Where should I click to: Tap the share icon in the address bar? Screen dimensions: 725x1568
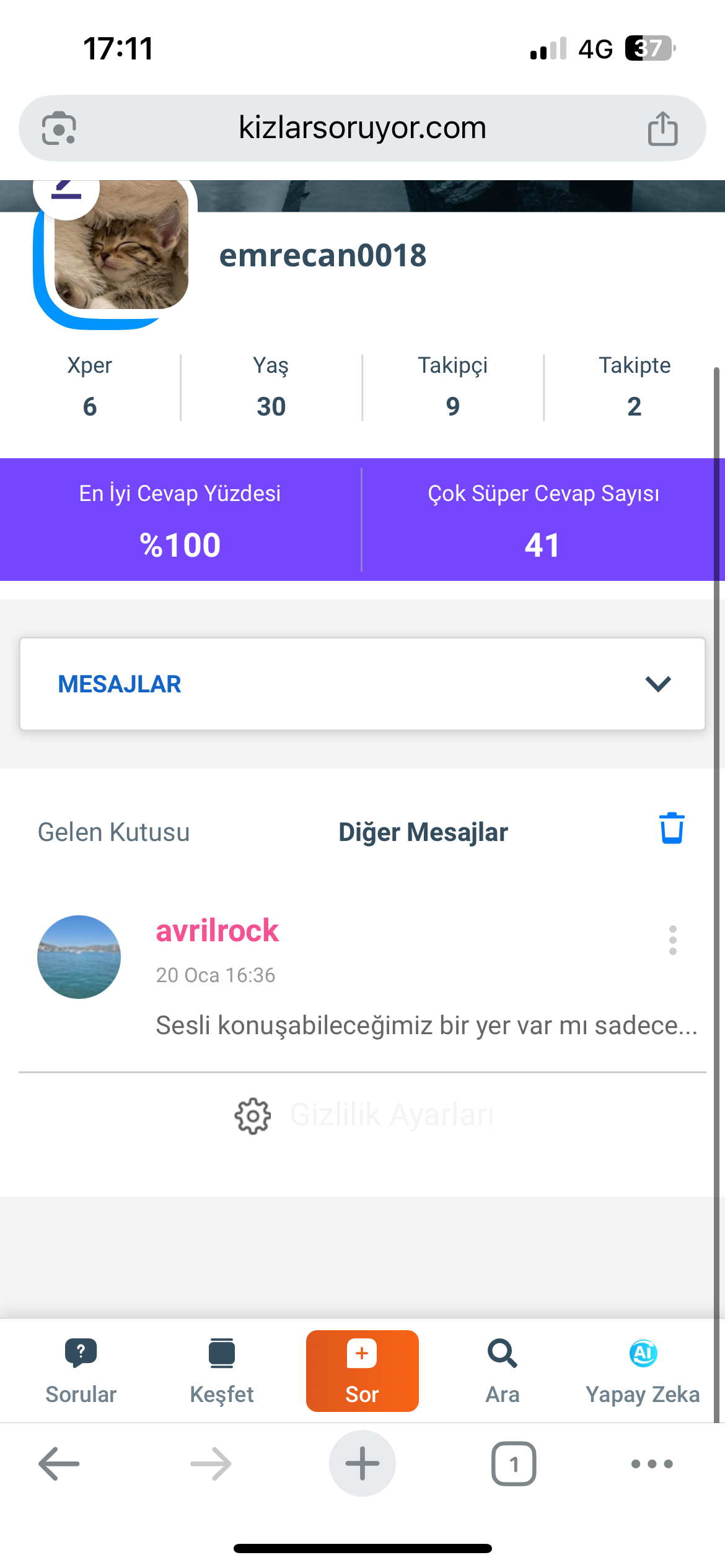(x=662, y=129)
